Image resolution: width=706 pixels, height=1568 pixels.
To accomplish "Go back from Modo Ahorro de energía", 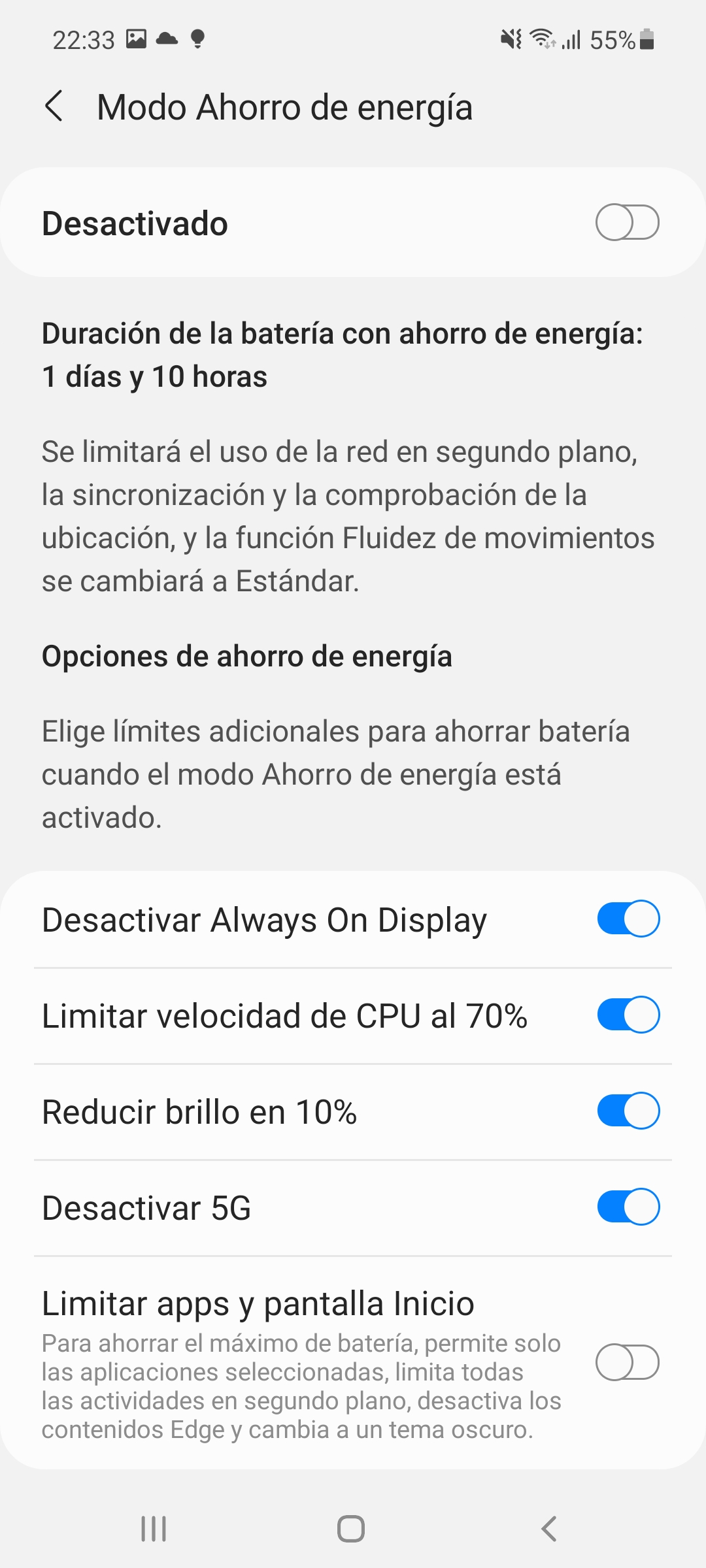I will [x=54, y=106].
